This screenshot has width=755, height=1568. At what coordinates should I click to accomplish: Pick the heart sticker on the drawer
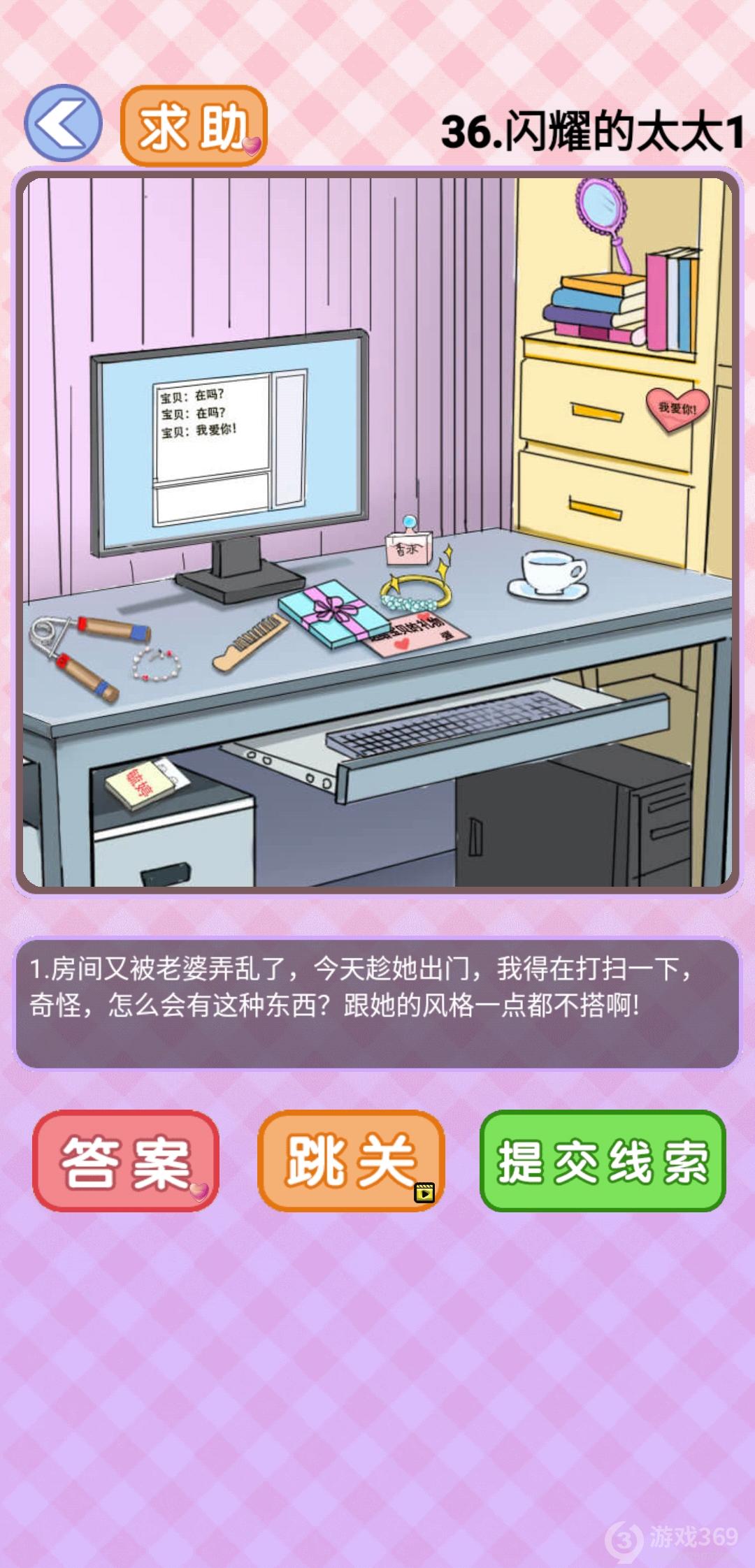[x=677, y=407]
